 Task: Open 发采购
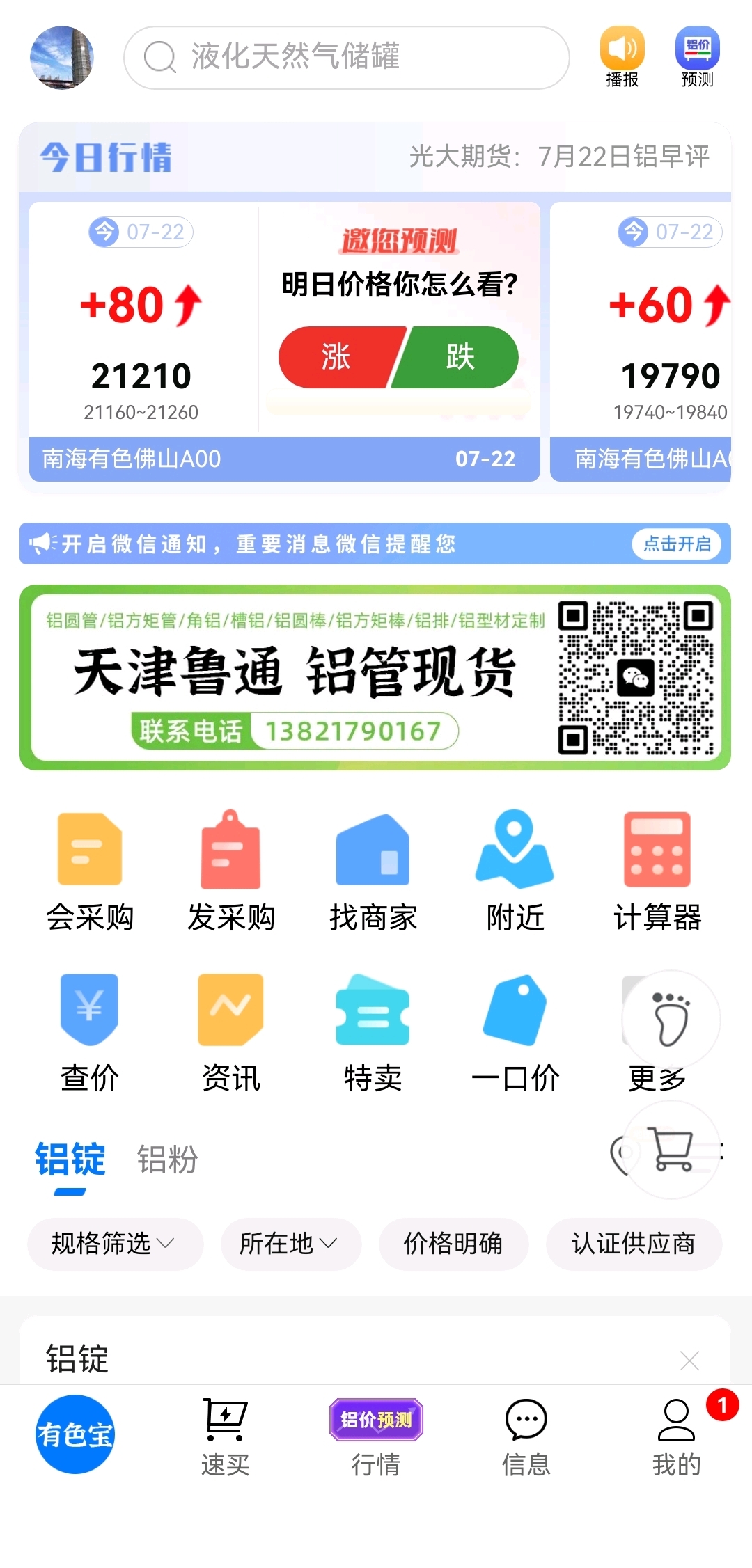(231, 871)
